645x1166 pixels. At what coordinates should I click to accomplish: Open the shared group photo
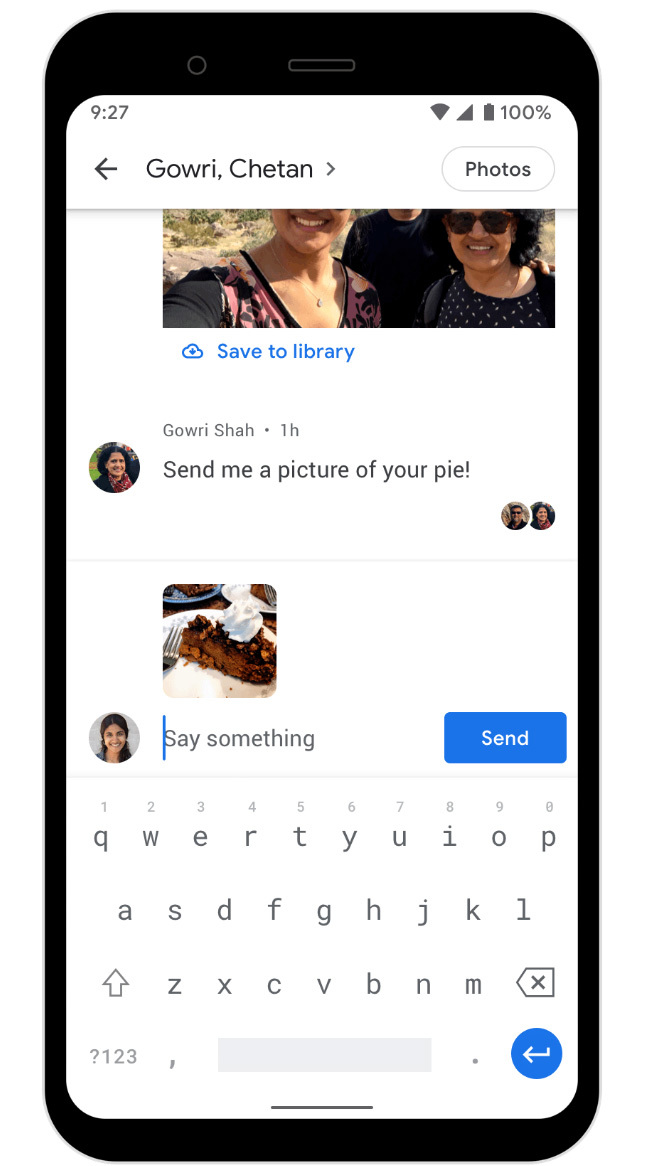point(358,267)
